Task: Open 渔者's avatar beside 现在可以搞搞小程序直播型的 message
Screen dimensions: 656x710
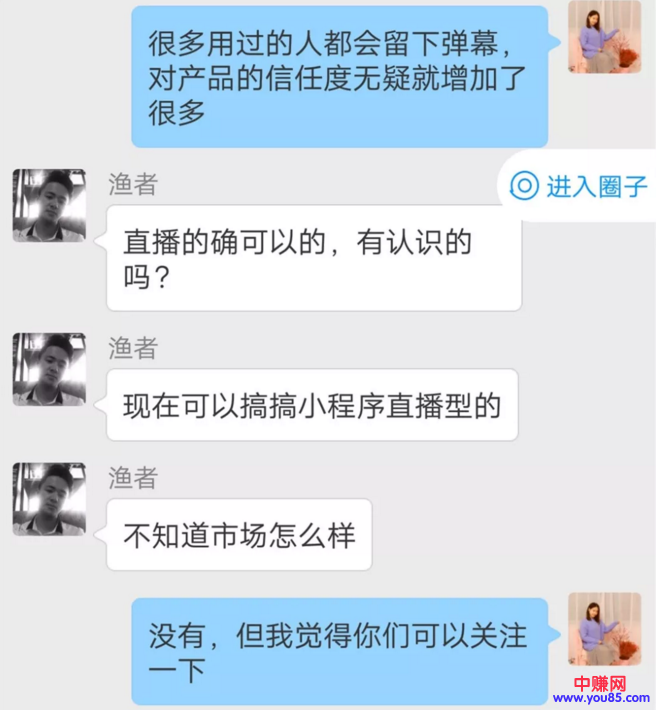Action: [x=49, y=369]
